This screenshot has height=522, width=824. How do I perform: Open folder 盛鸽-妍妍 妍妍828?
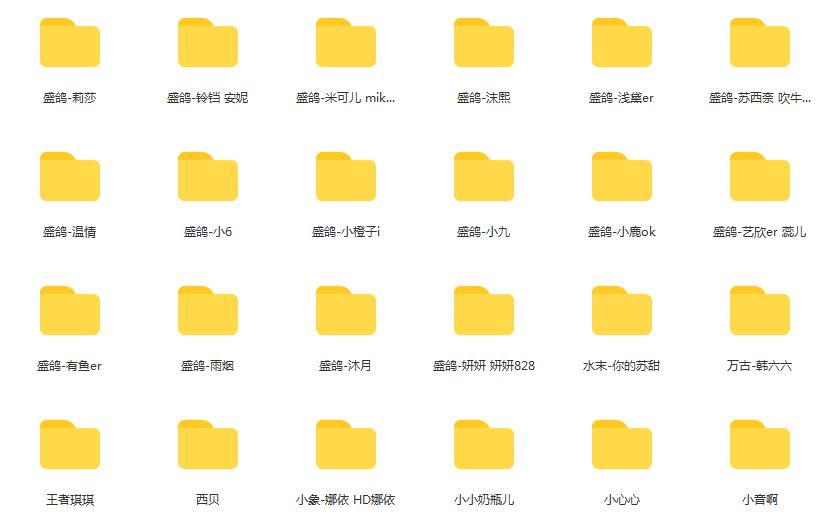point(484,312)
